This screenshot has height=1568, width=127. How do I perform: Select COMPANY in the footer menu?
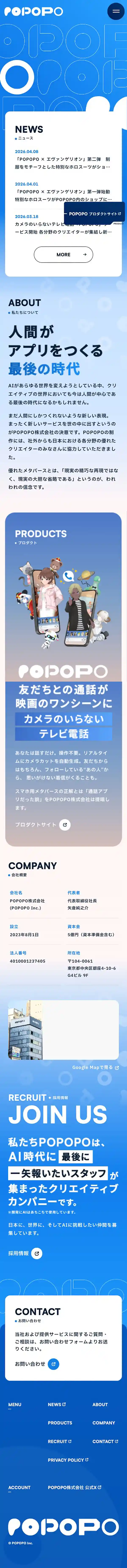click(103, 1423)
